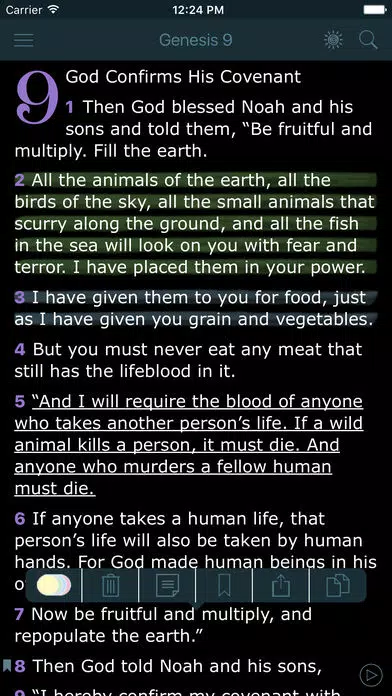Add a note to the selected verse
Viewport: 392px width, 696px height.
coord(167,586)
